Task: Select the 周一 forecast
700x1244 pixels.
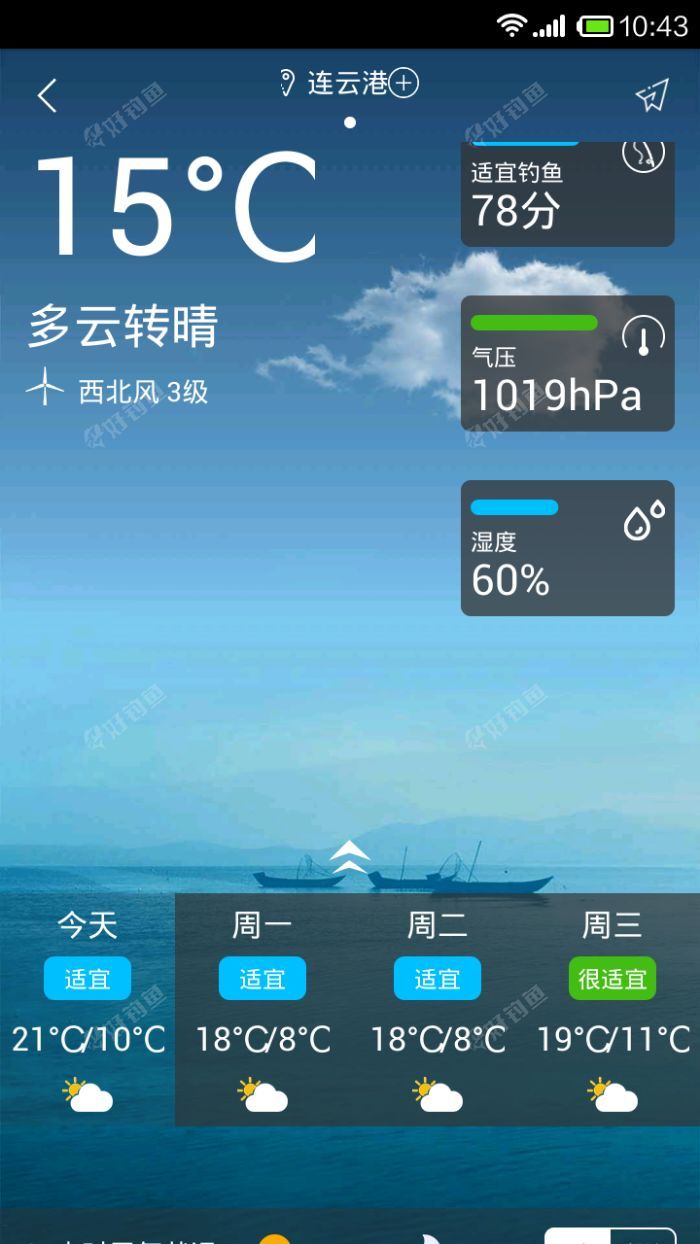Action: (x=262, y=1010)
